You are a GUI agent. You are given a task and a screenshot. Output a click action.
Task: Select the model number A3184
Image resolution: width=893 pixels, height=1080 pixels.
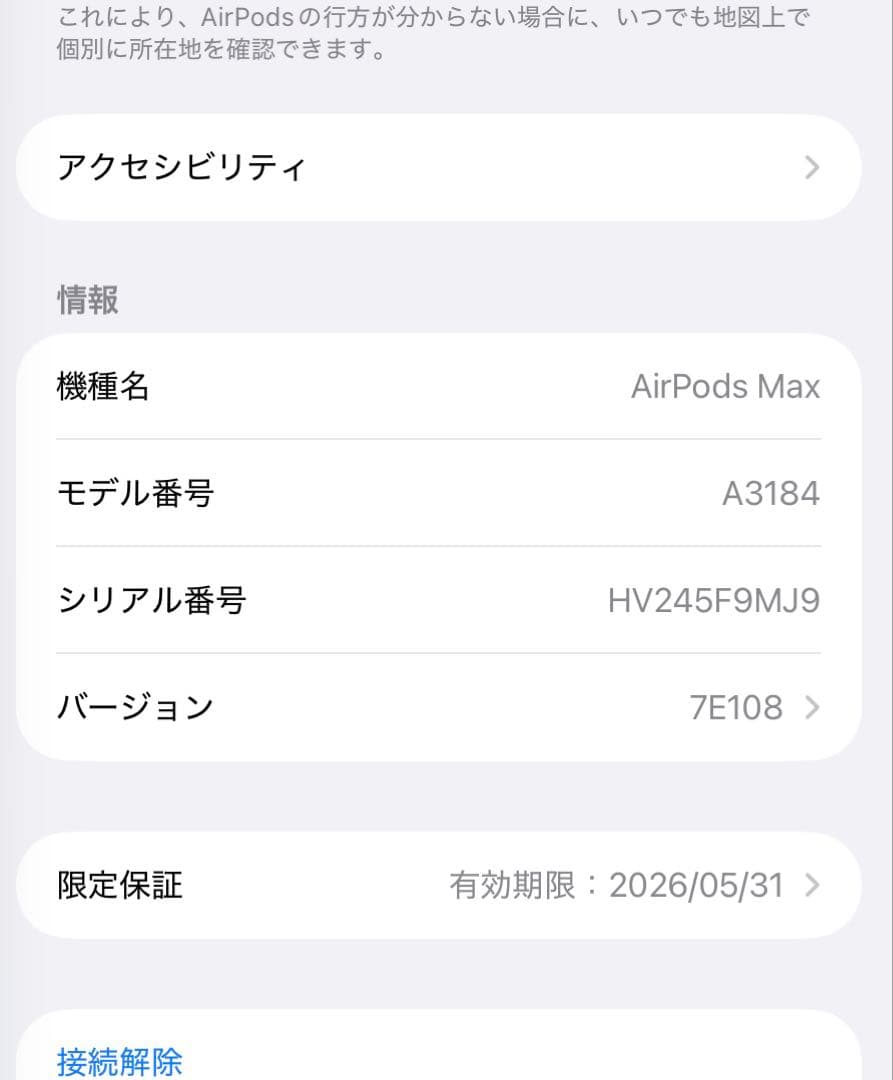coord(773,493)
